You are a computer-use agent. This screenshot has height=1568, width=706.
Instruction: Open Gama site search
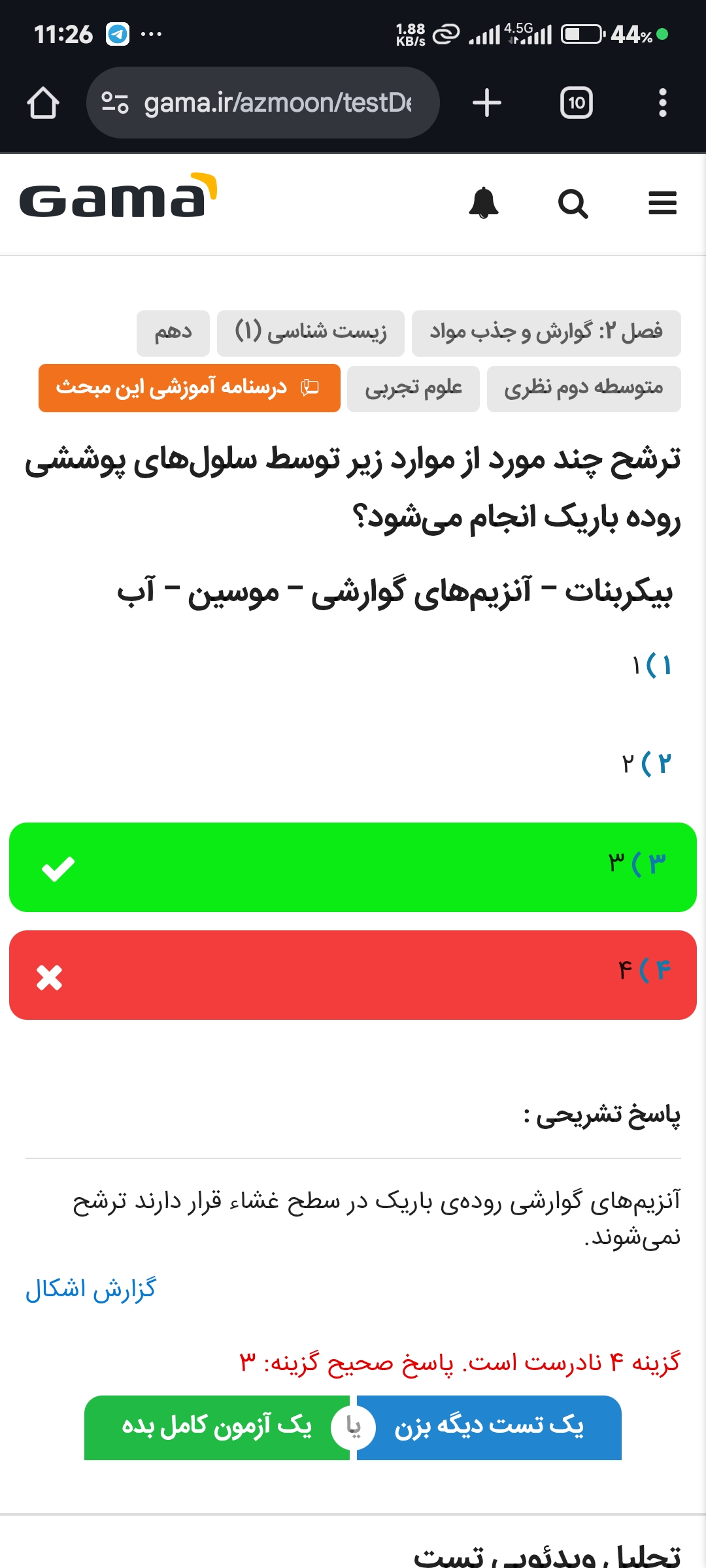(573, 203)
